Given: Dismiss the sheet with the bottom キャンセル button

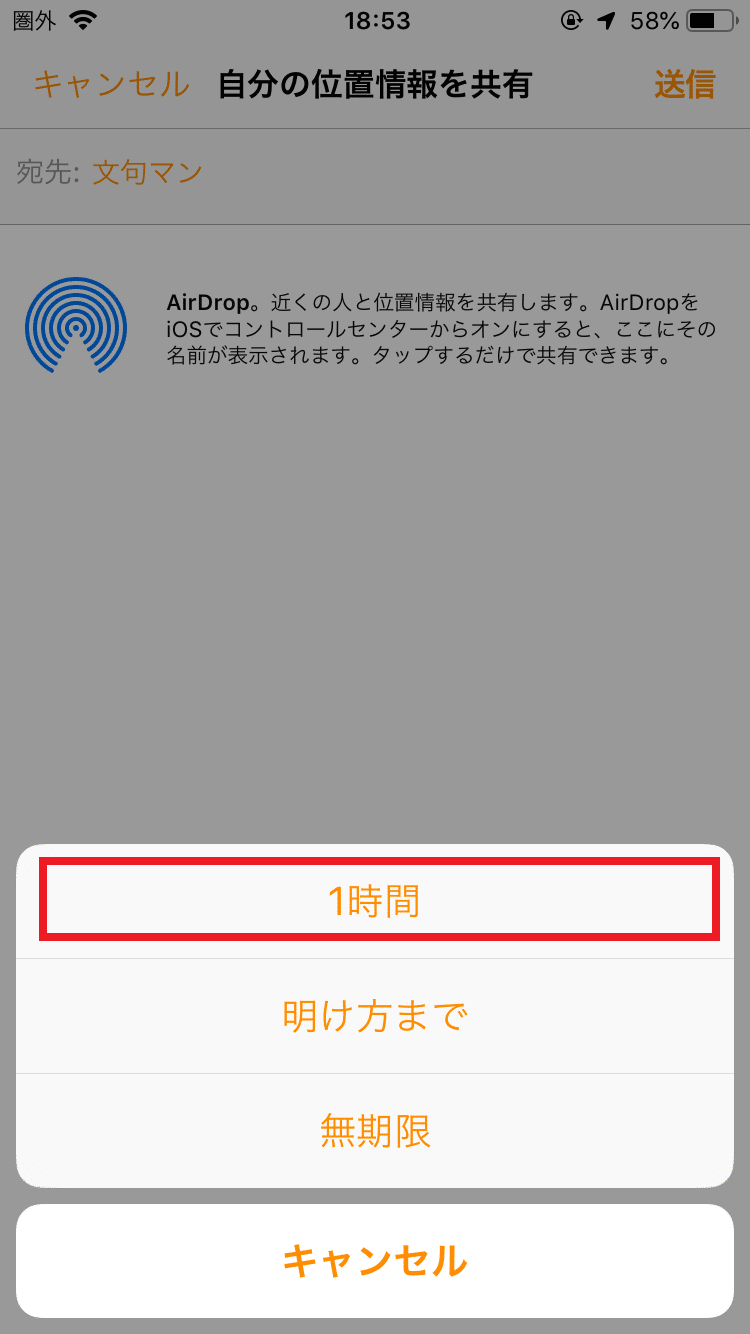Looking at the screenshot, I should coord(375,1261).
